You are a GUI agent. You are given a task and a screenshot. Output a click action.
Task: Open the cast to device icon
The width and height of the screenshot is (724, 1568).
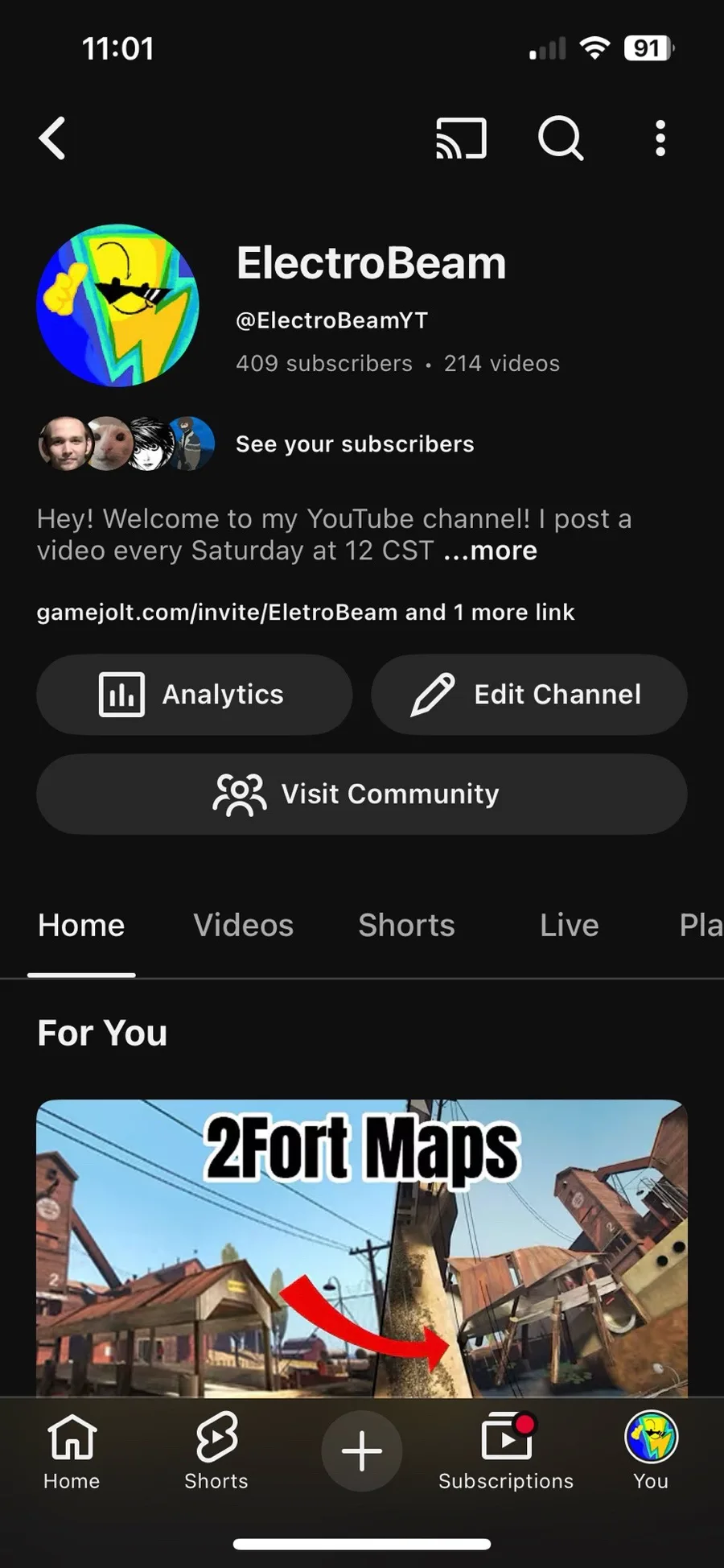(461, 138)
